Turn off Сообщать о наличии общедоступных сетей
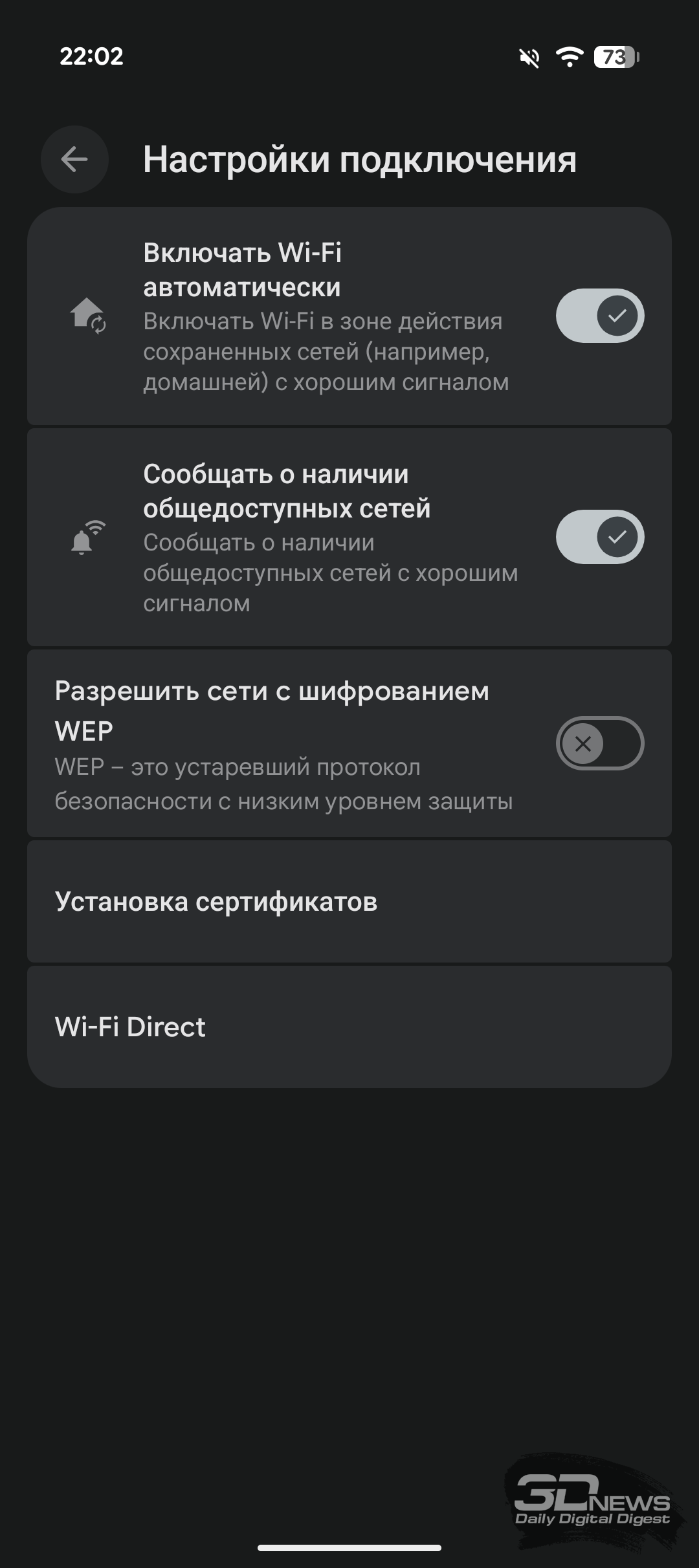699x1568 pixels. [x=600, y=537]
